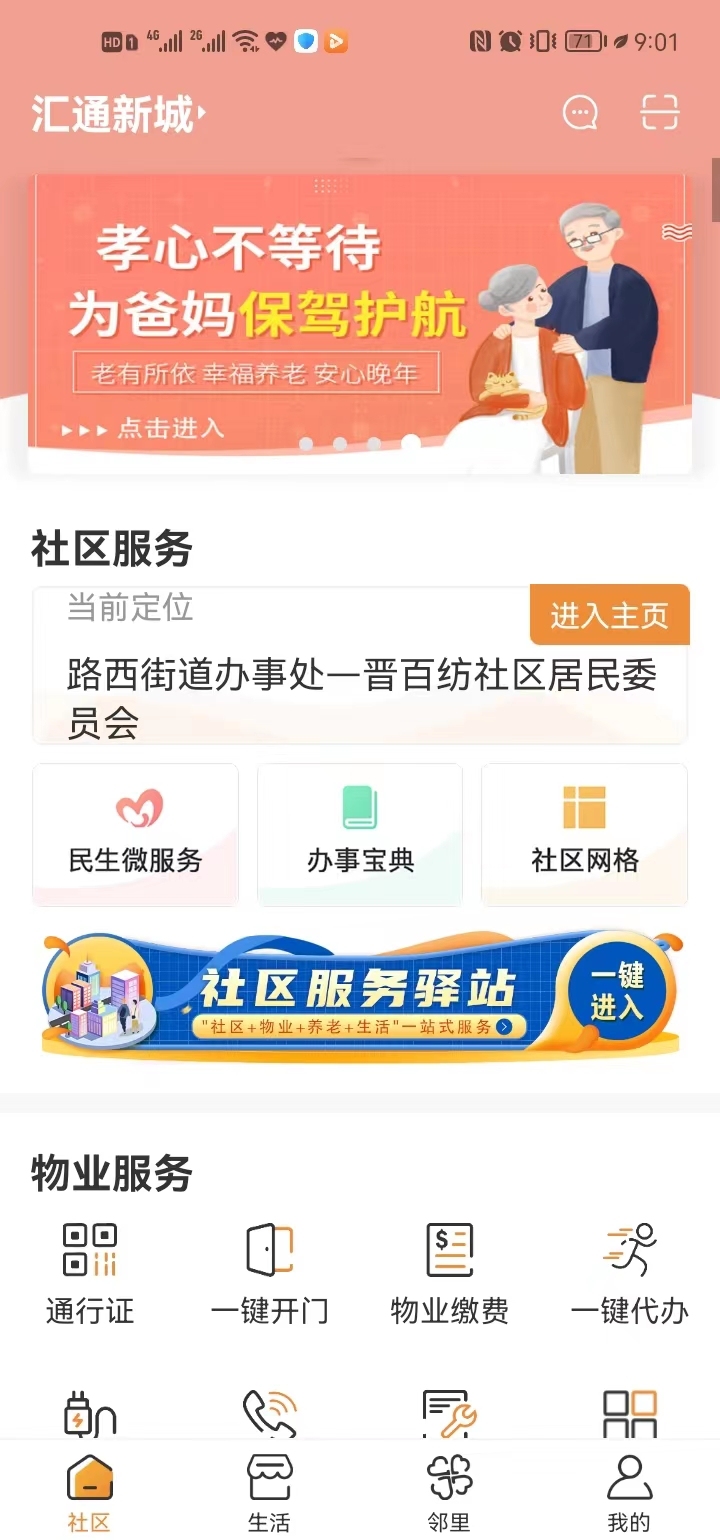Image resolution: width=720 pixels, height=1540 pixels.
Task: Open 办事宝典 guide
Action: point(360,835)
